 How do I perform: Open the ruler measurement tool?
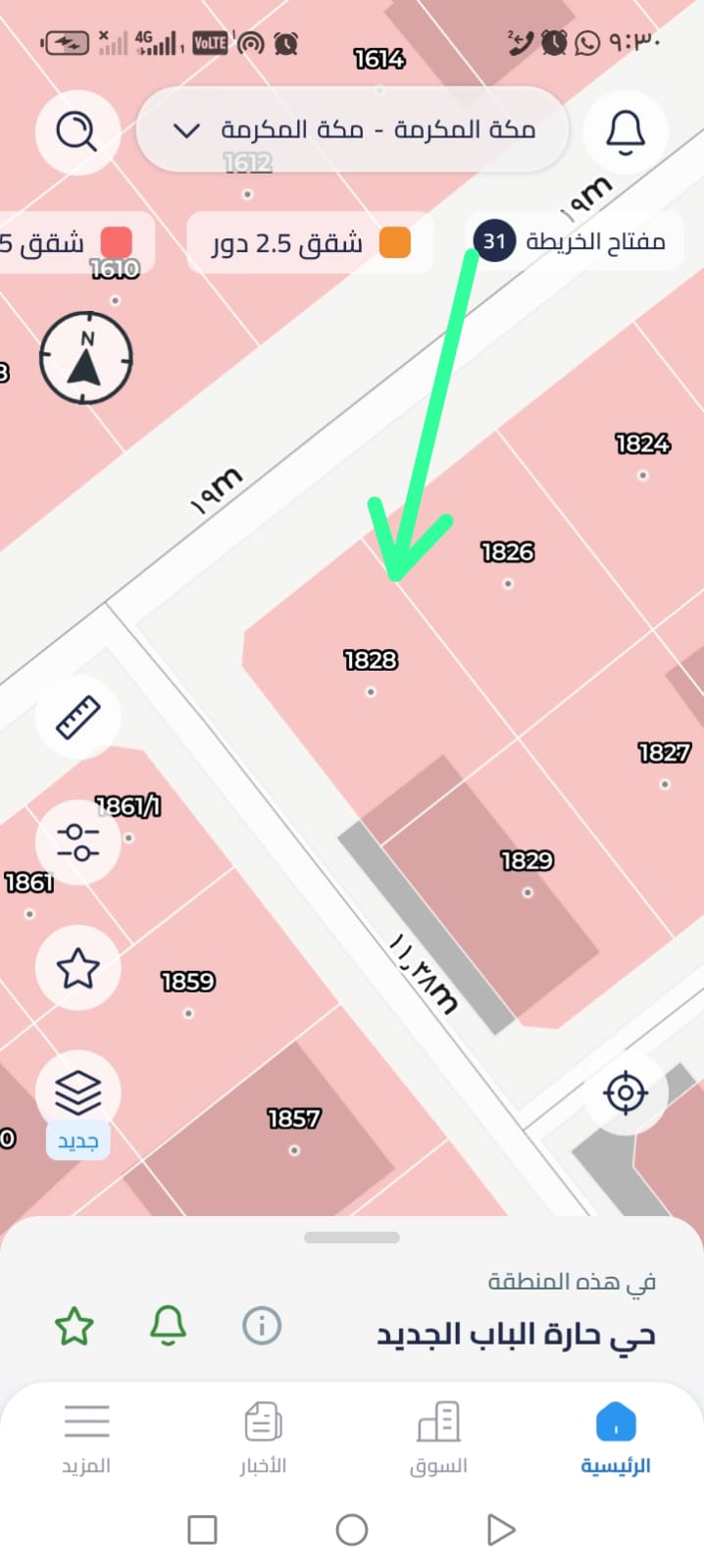77,717
